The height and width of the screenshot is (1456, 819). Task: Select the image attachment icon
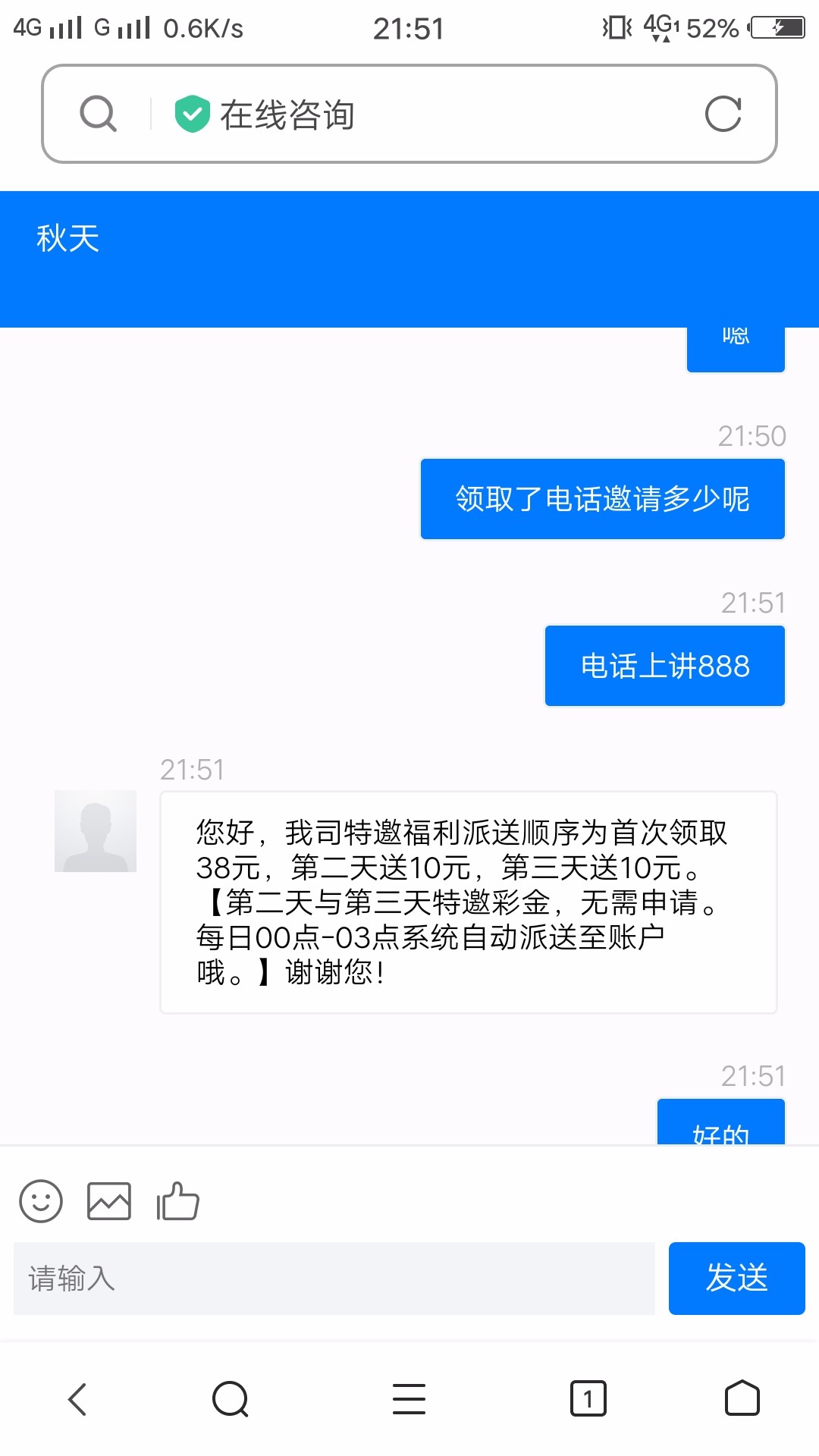108,1200
